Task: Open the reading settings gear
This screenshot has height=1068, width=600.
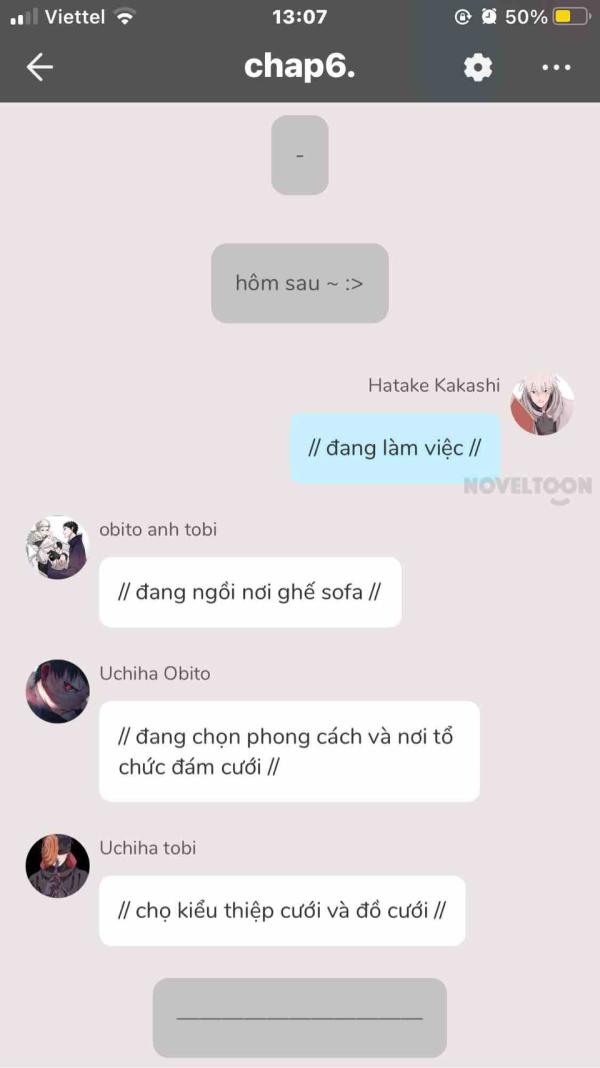Action: (477, 67)
